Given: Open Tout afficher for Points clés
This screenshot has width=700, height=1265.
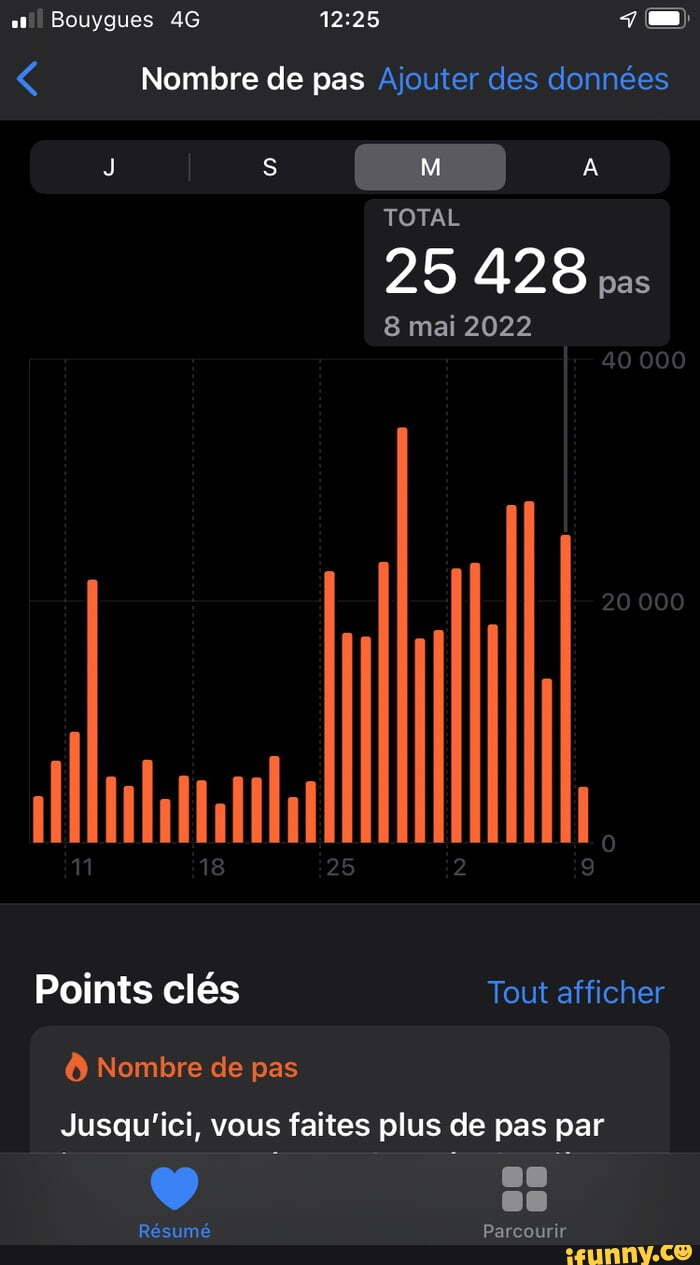Looking at the screenshot, I should (575, 992).
